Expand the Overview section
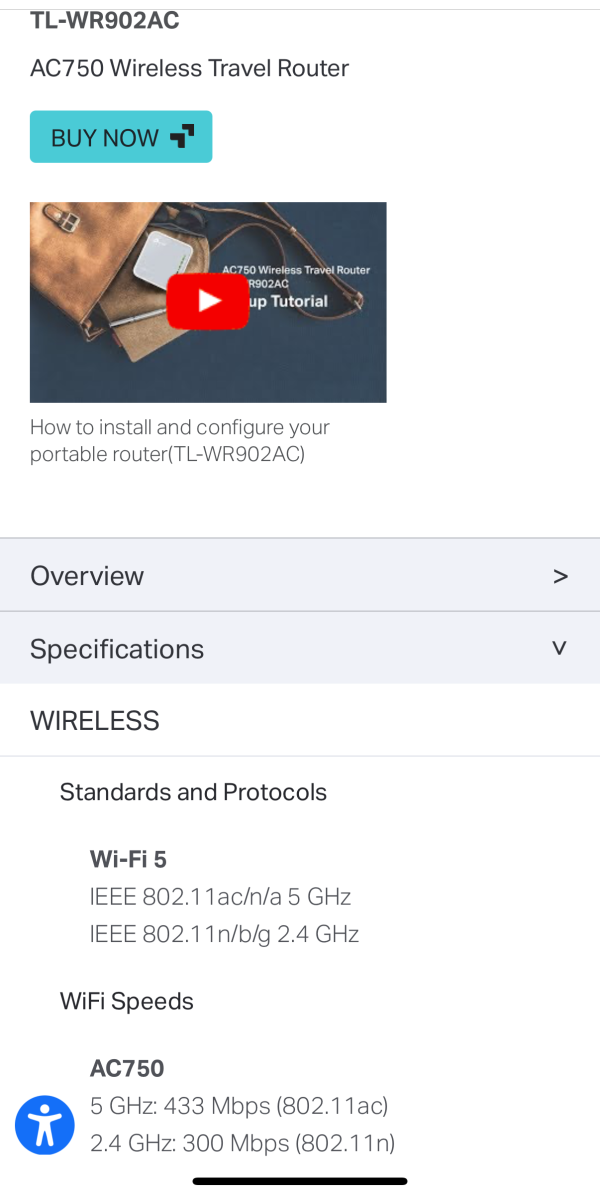 tap(300, 576)
